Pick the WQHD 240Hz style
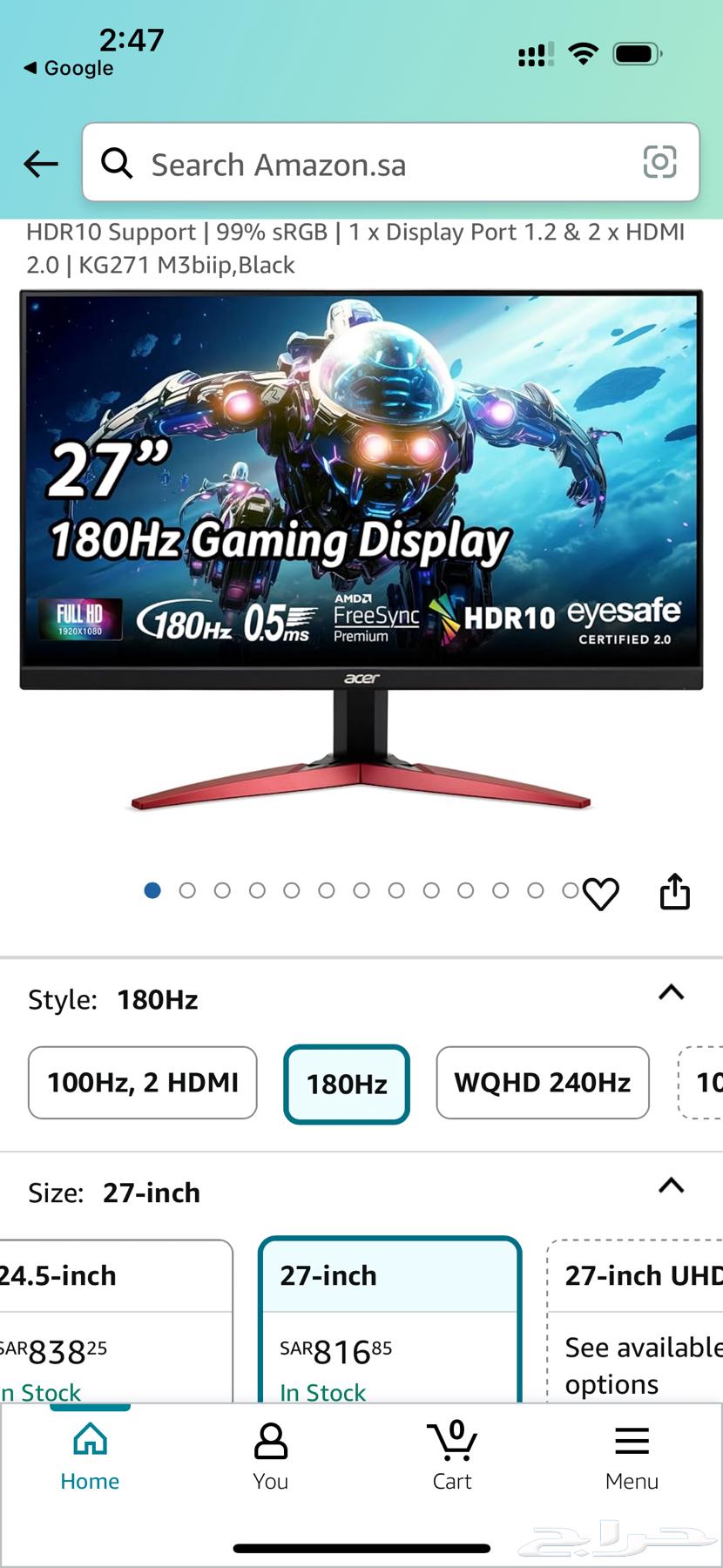 tap(542, 1083)
